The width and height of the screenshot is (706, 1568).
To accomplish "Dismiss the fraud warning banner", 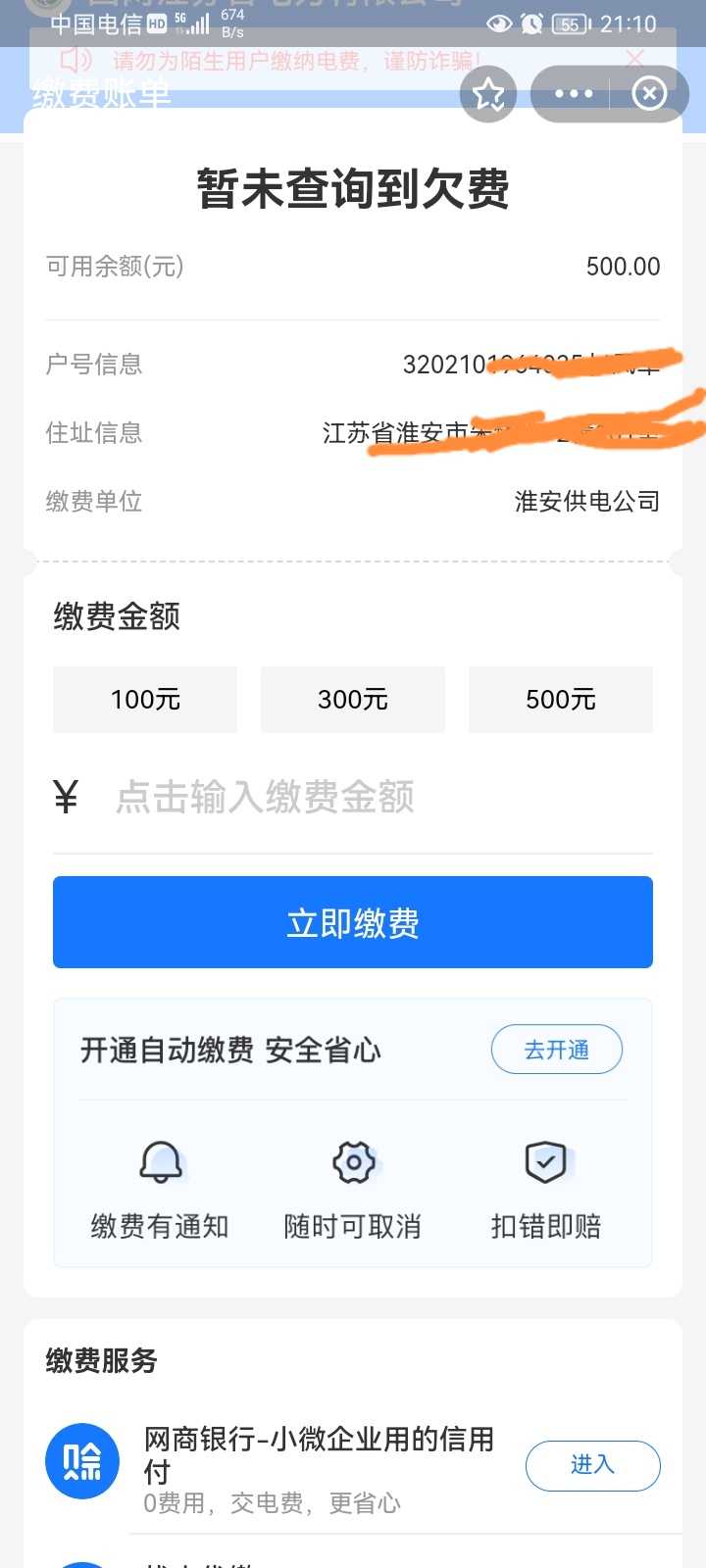I will (x=634, y=57).
